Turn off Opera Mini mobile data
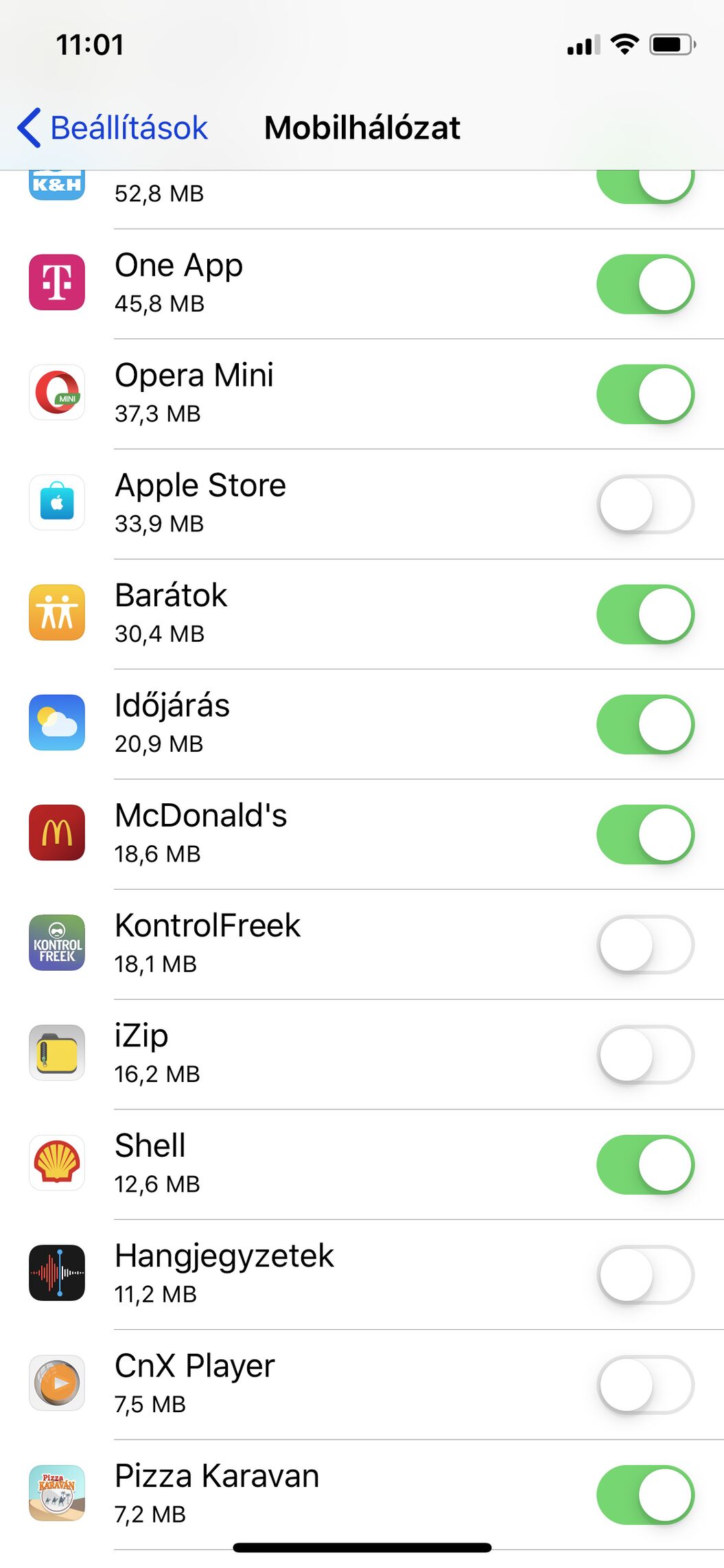 click(x=645, y=394)
